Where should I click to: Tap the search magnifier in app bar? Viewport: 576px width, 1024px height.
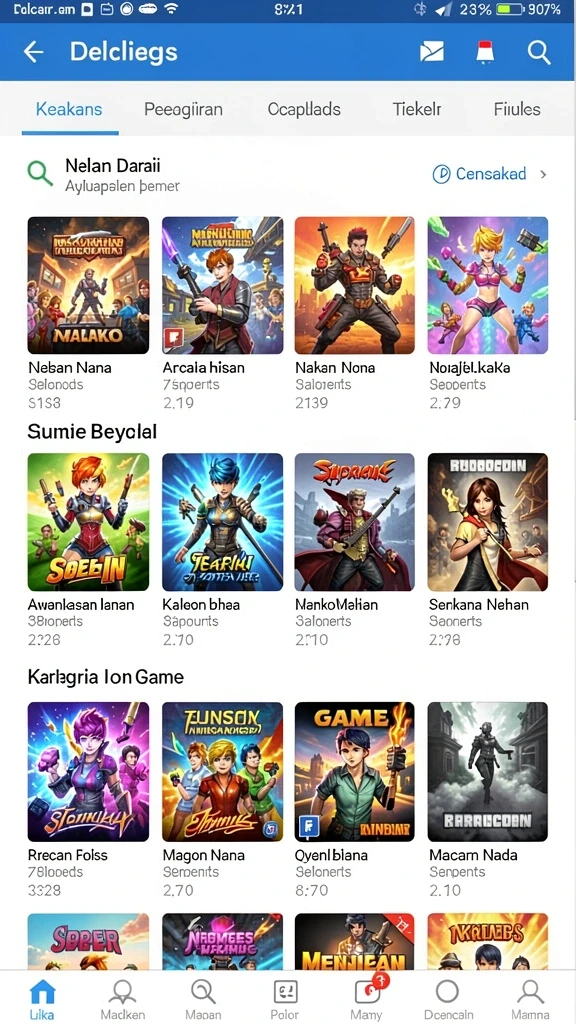(x=539, y=52)
